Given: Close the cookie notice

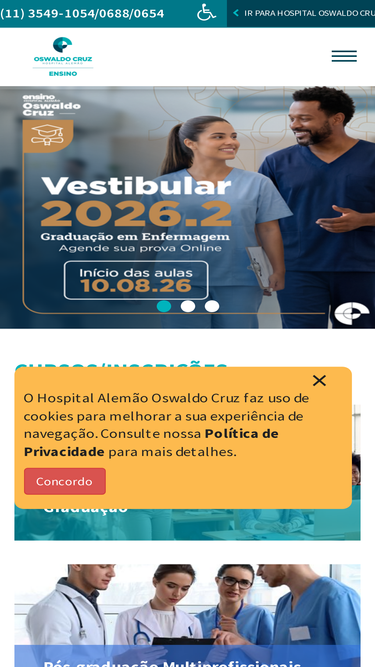Looking at the screenshot, I should pyautogui.click(x=319, y=381).
